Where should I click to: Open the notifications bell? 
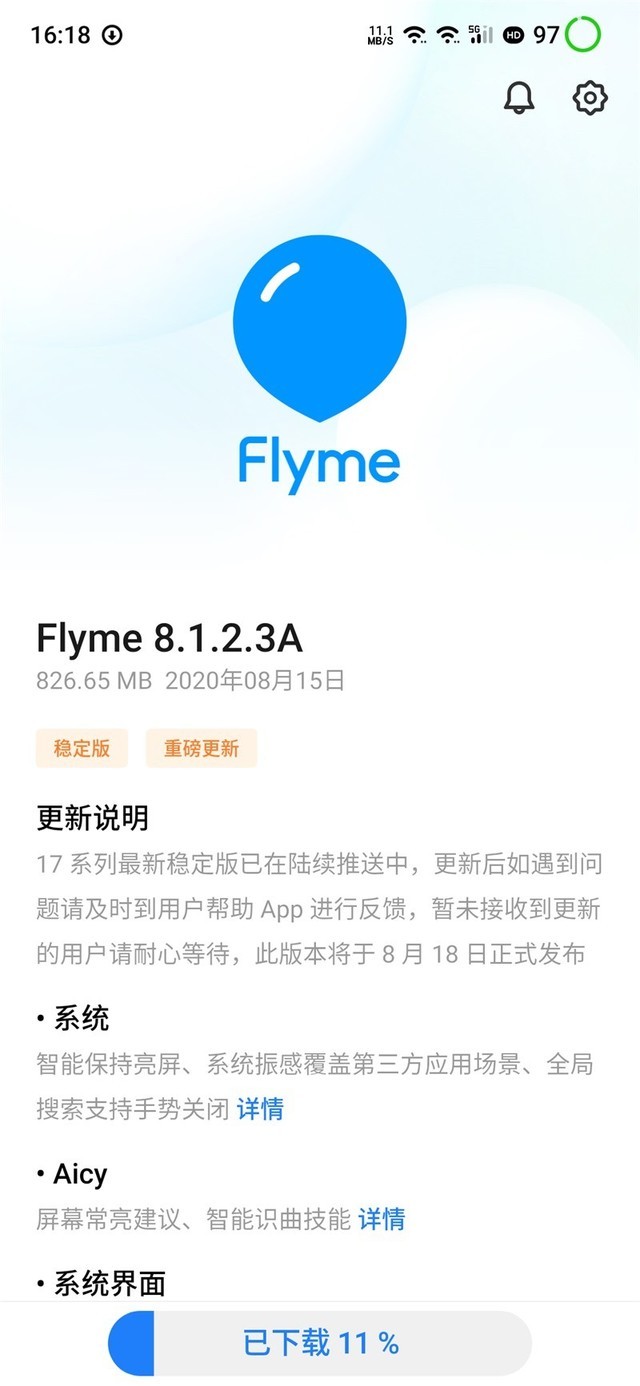[519, 98]
